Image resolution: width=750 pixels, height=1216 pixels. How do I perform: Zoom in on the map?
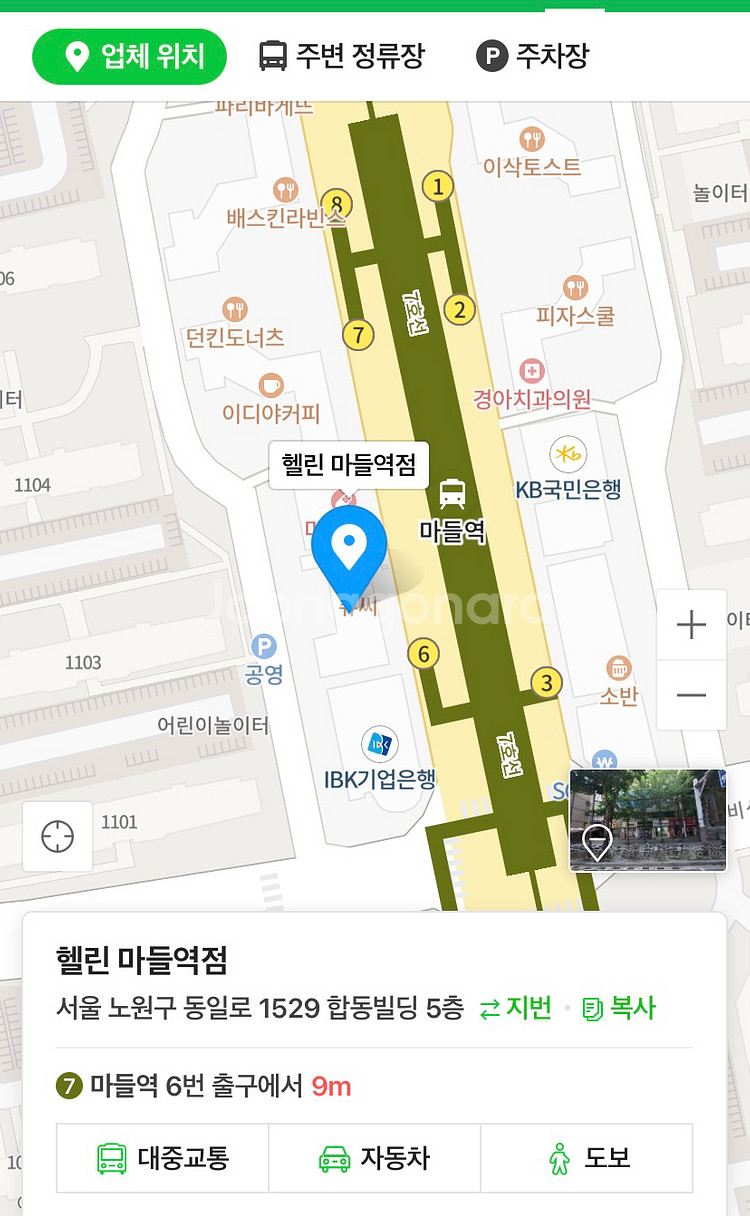coord(691,625)
